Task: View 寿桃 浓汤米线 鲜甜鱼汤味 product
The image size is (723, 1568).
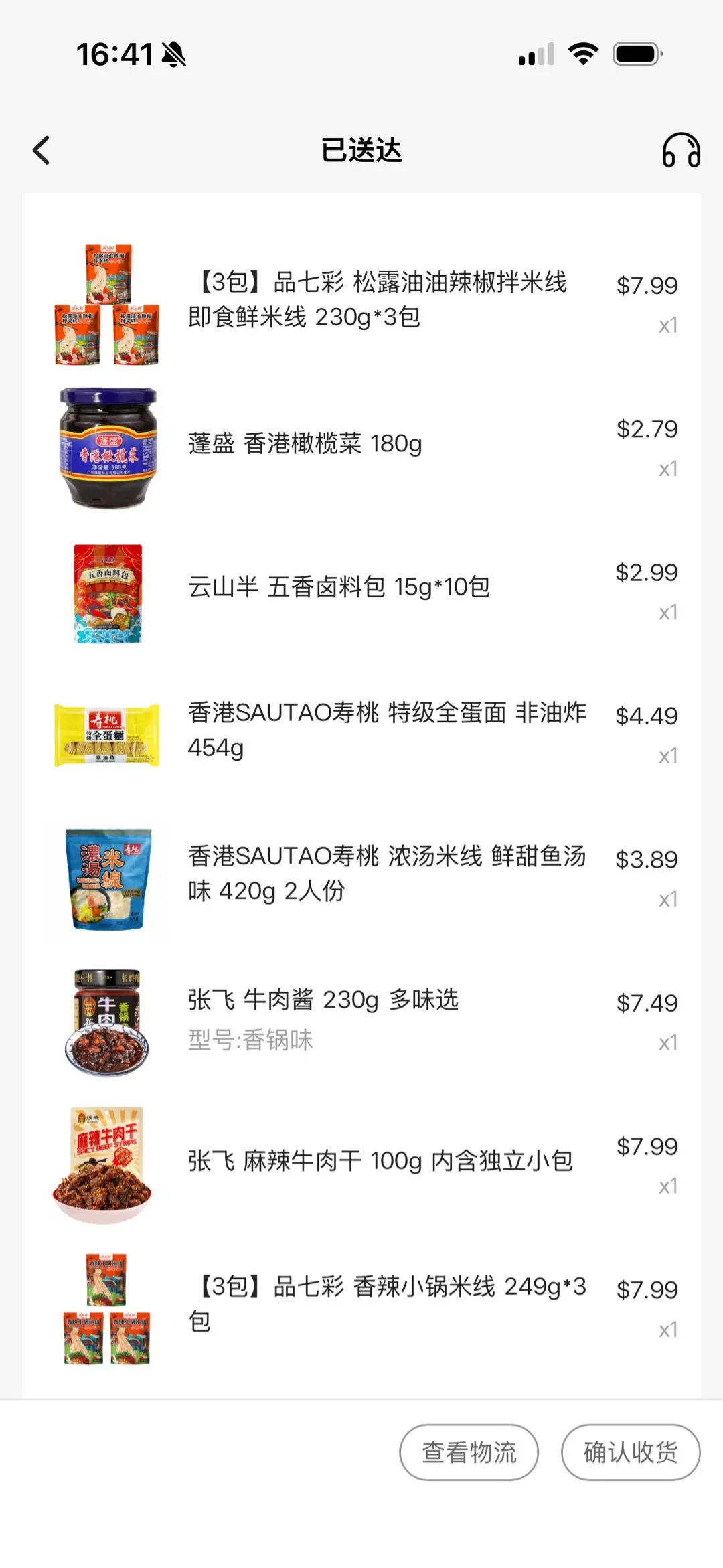Action: [x=386, y=874]
